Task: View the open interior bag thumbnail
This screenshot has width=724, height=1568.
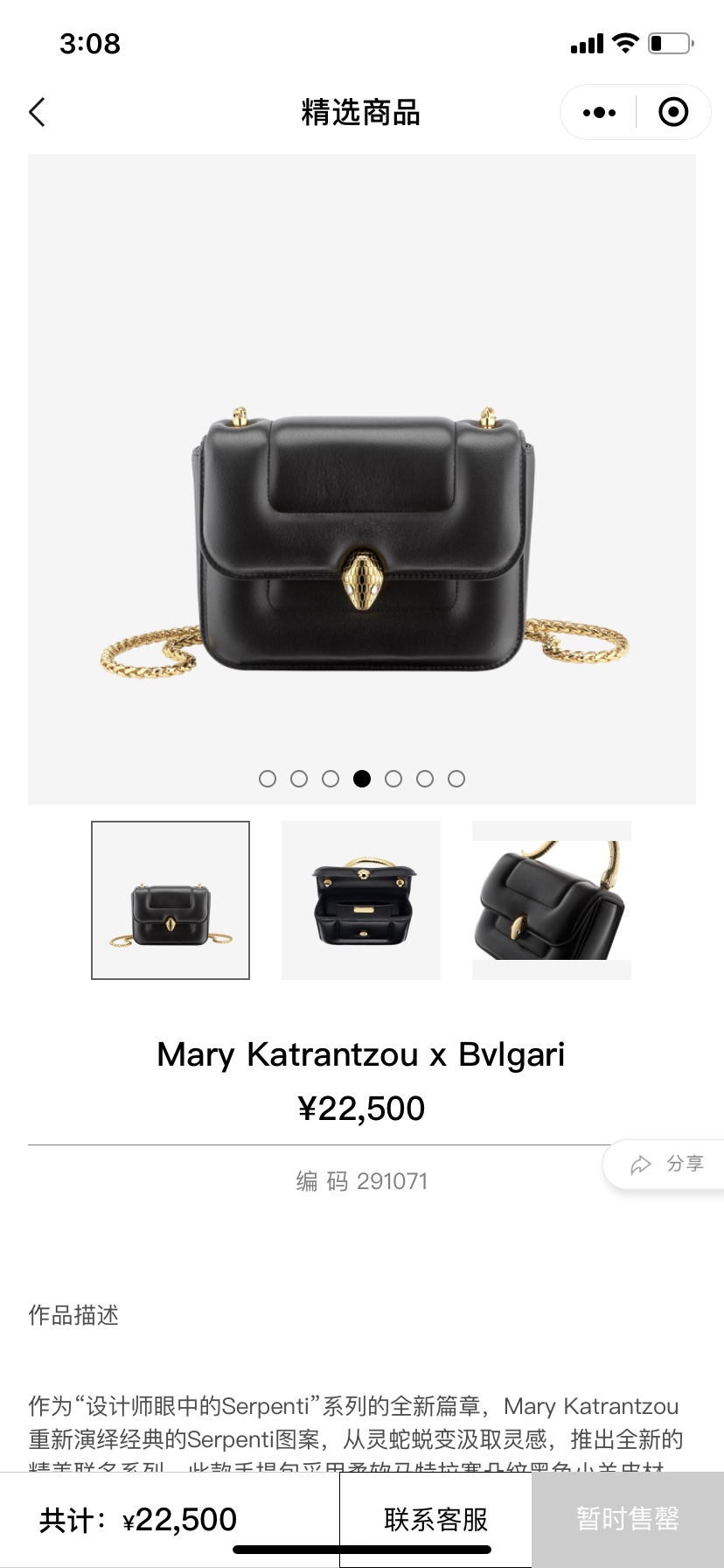Action: click(x=361, y=899)
